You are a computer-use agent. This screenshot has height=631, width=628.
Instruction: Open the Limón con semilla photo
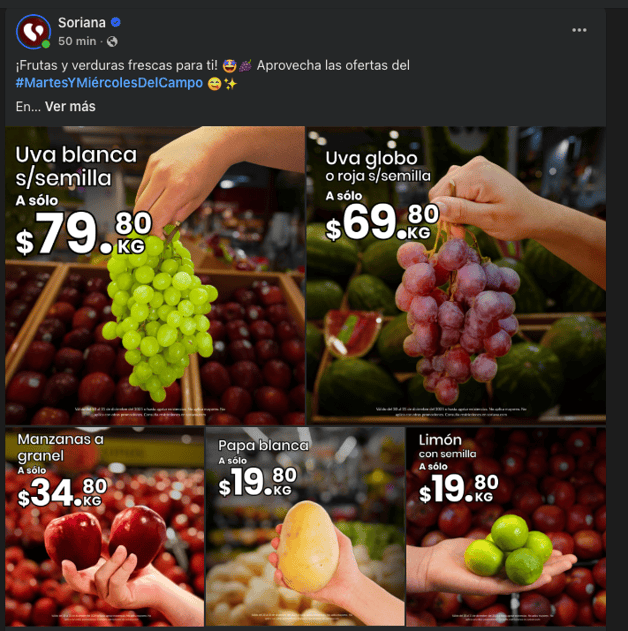coord(506,527)
